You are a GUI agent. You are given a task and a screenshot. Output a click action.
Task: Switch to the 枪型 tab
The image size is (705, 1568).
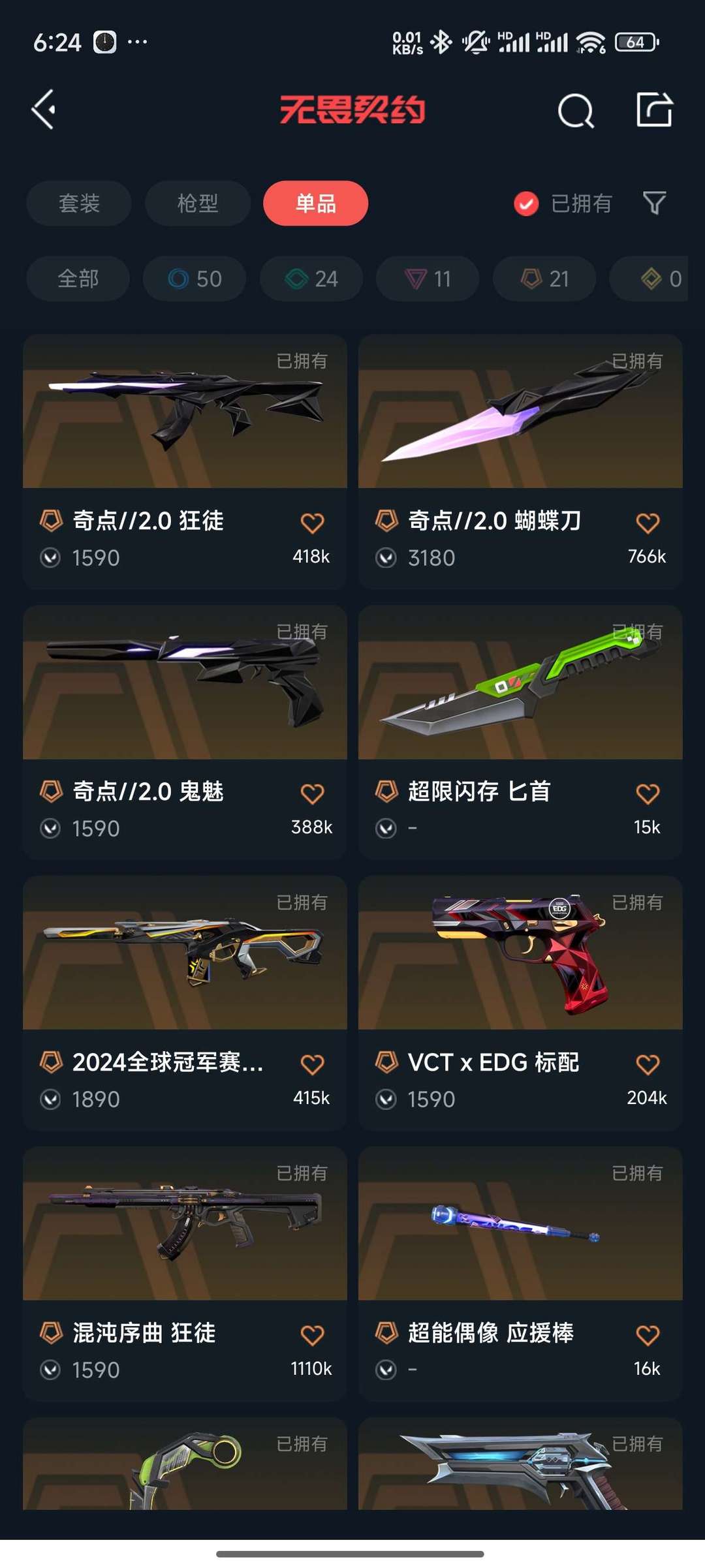click(198, 203)
